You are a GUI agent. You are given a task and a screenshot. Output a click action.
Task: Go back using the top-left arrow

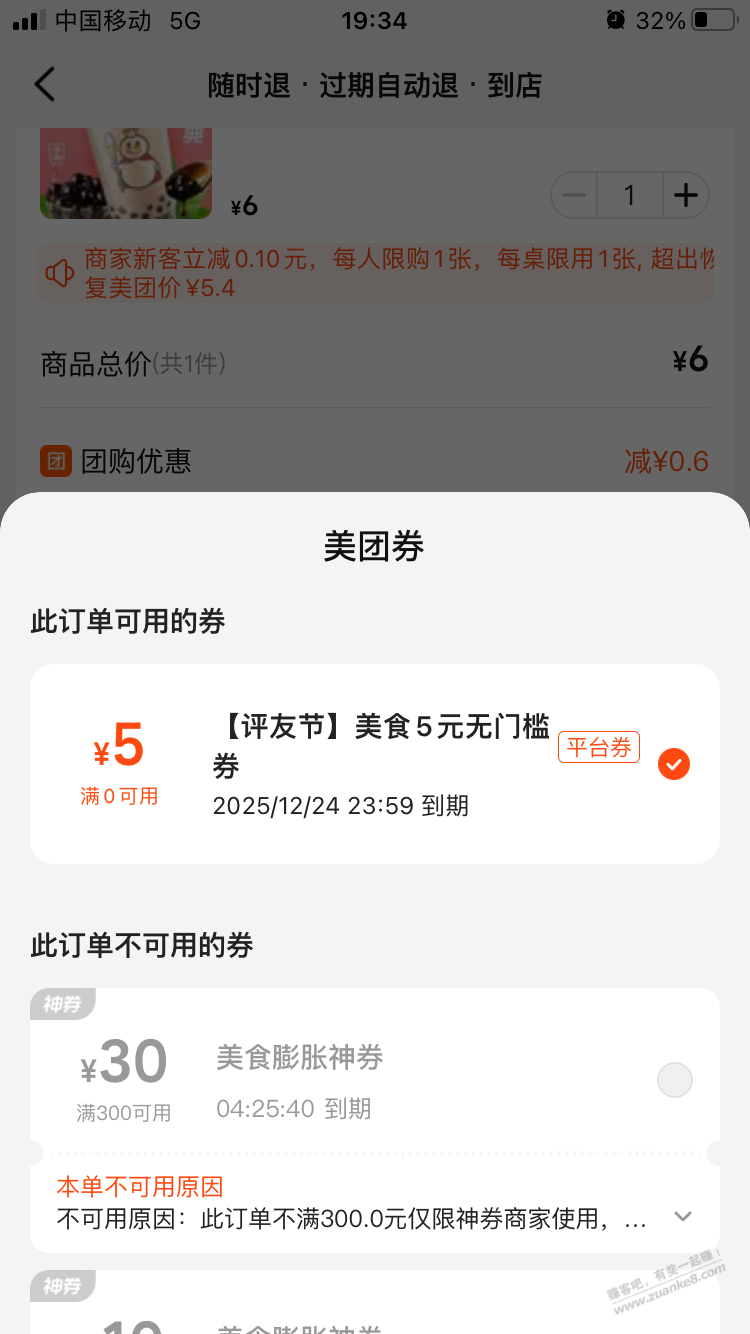pos(45,85)
